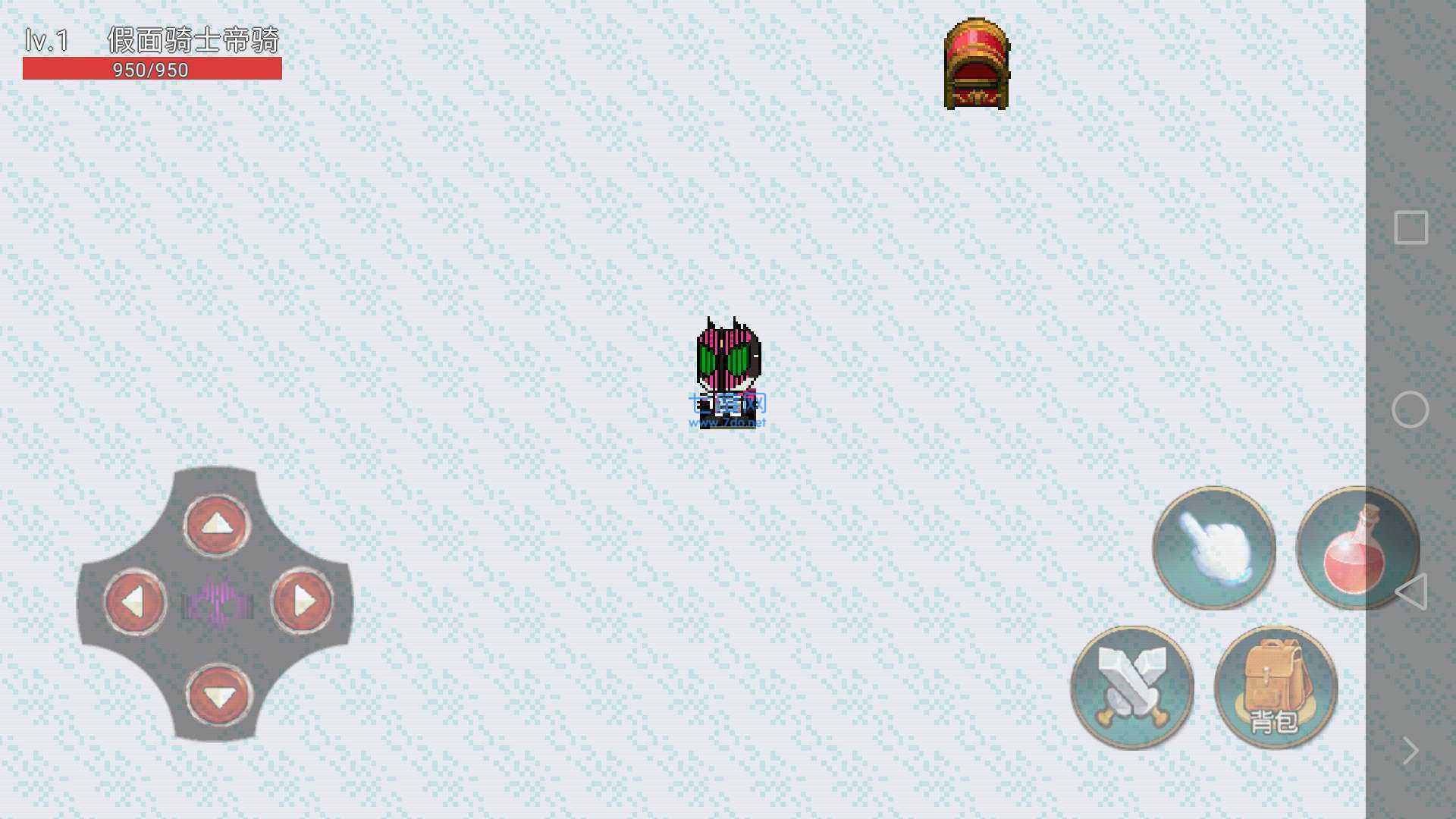Tap the D-pad right arrow
The height and width of the screenshot is (819, 1456).
[302, 601]
